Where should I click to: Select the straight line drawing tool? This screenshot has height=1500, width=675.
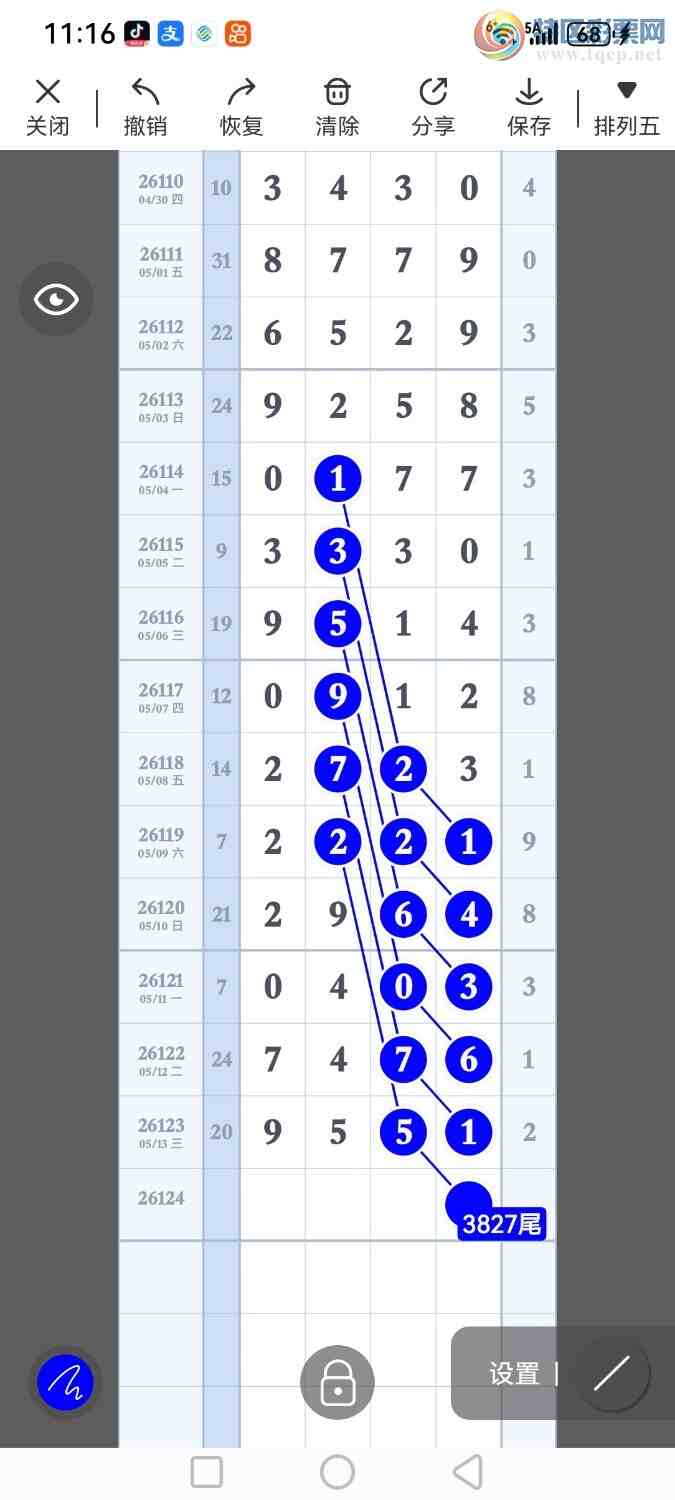[x=612, y=1374]
